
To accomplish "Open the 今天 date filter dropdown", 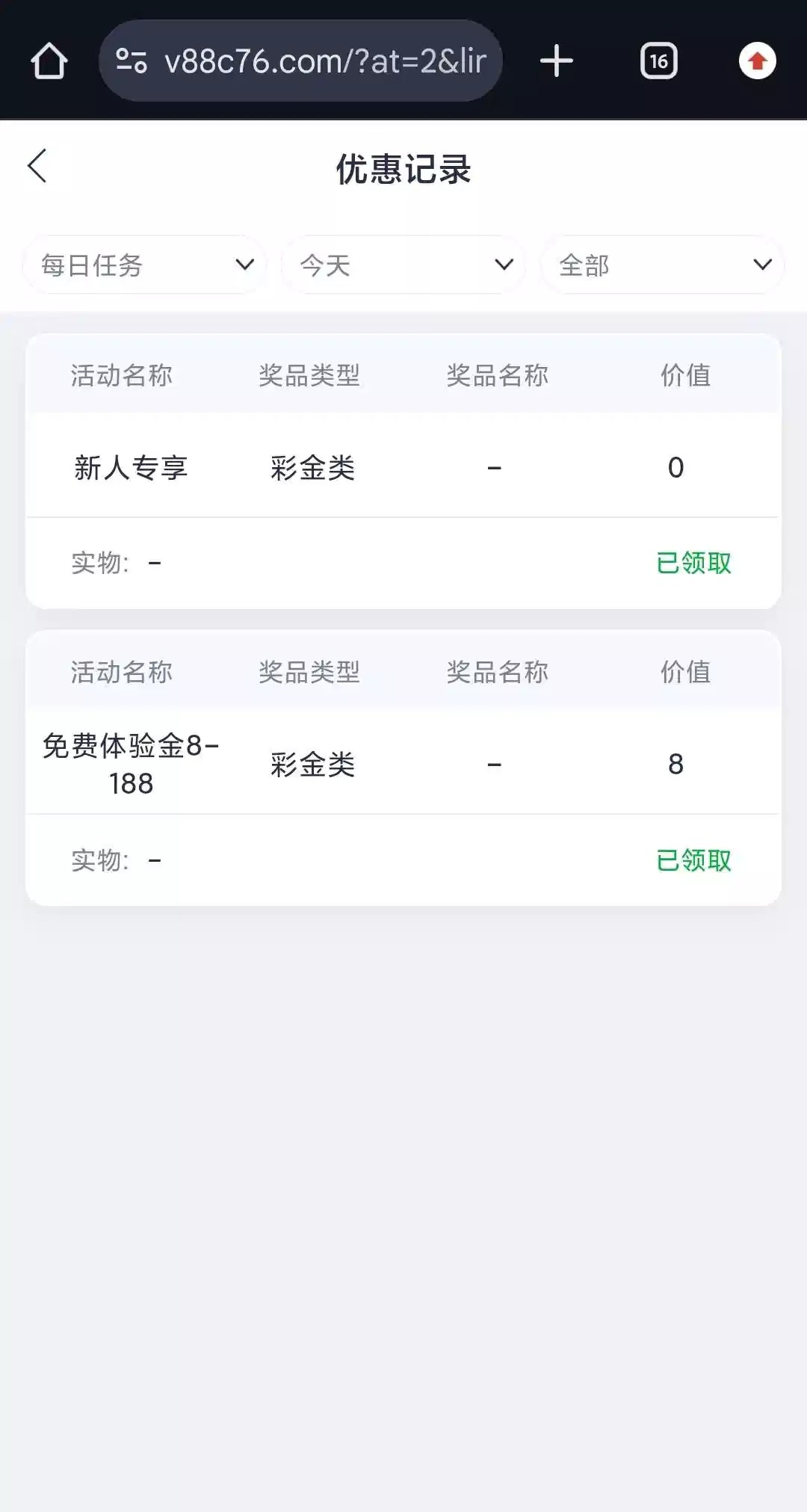I will click(x=403, y=265).
